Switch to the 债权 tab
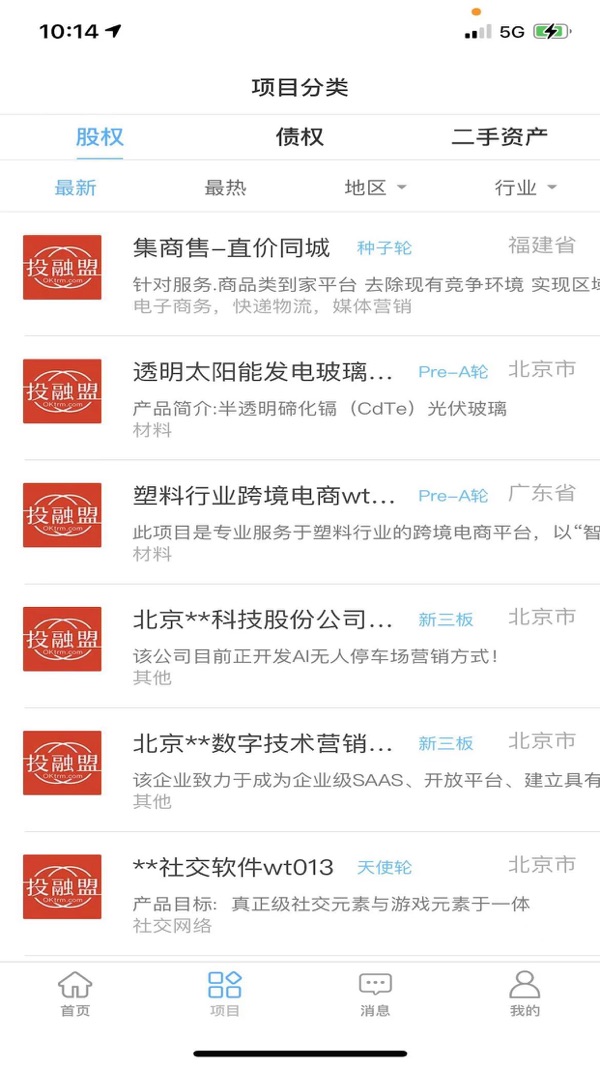This screenshot has height=1067, width=600. [x=299, y=137]
